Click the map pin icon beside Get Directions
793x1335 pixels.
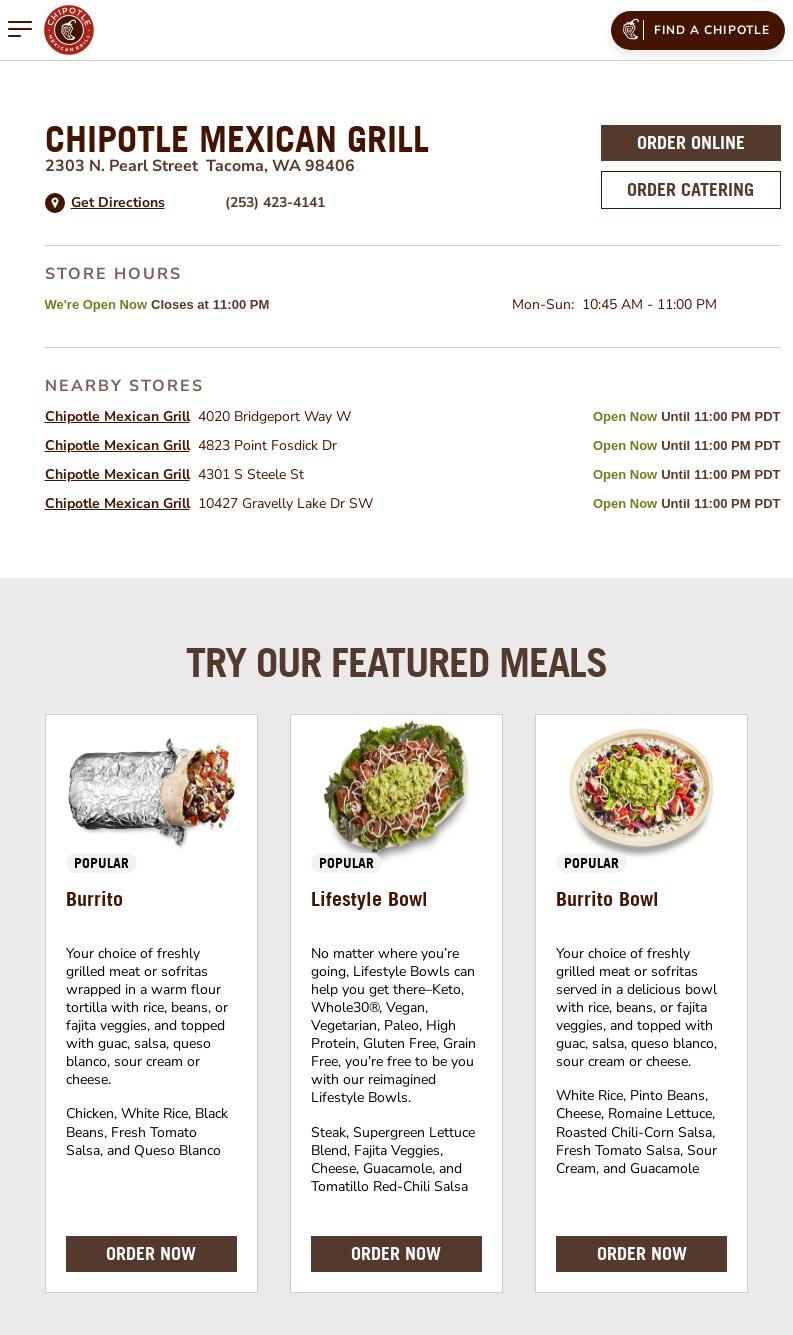coord(55,202)
